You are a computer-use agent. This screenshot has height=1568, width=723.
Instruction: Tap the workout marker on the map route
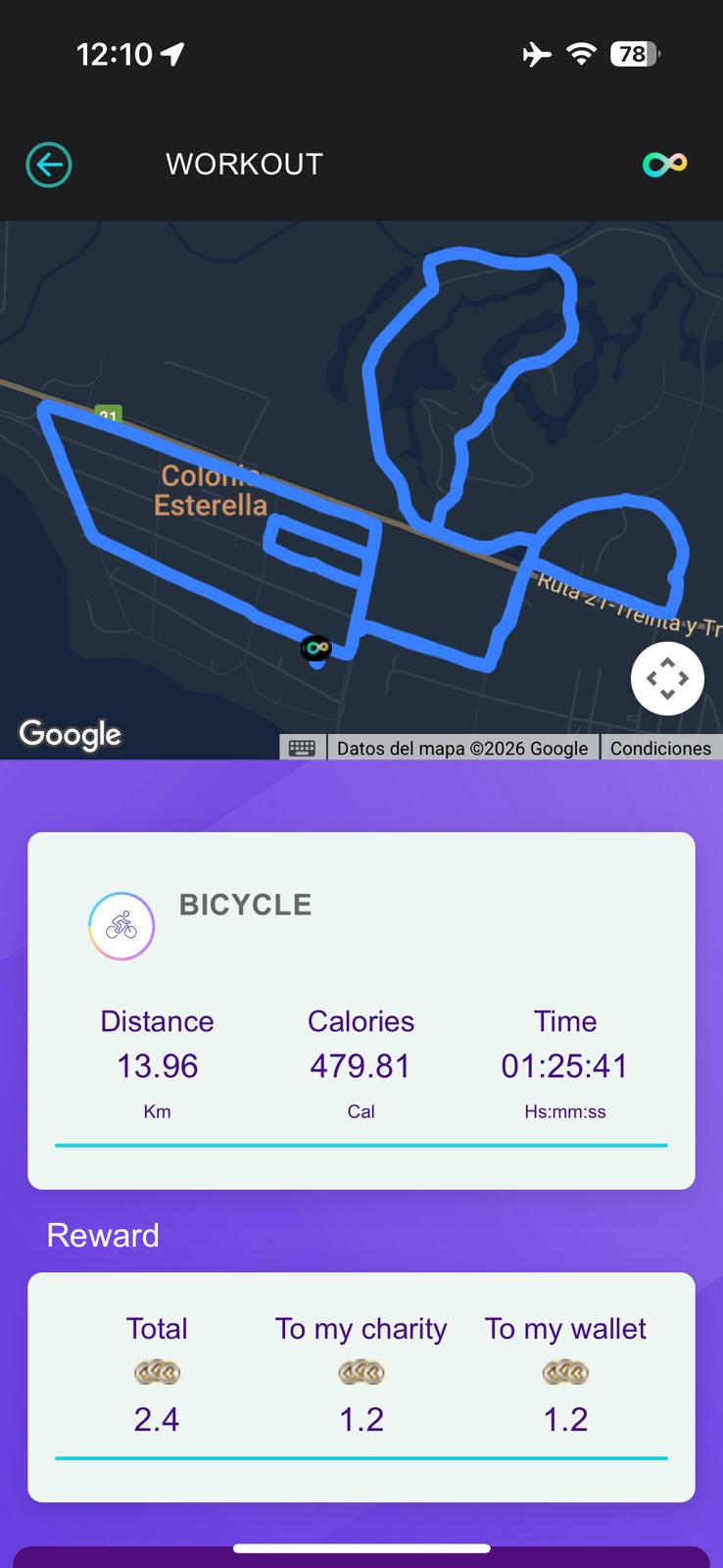[315, 648]
